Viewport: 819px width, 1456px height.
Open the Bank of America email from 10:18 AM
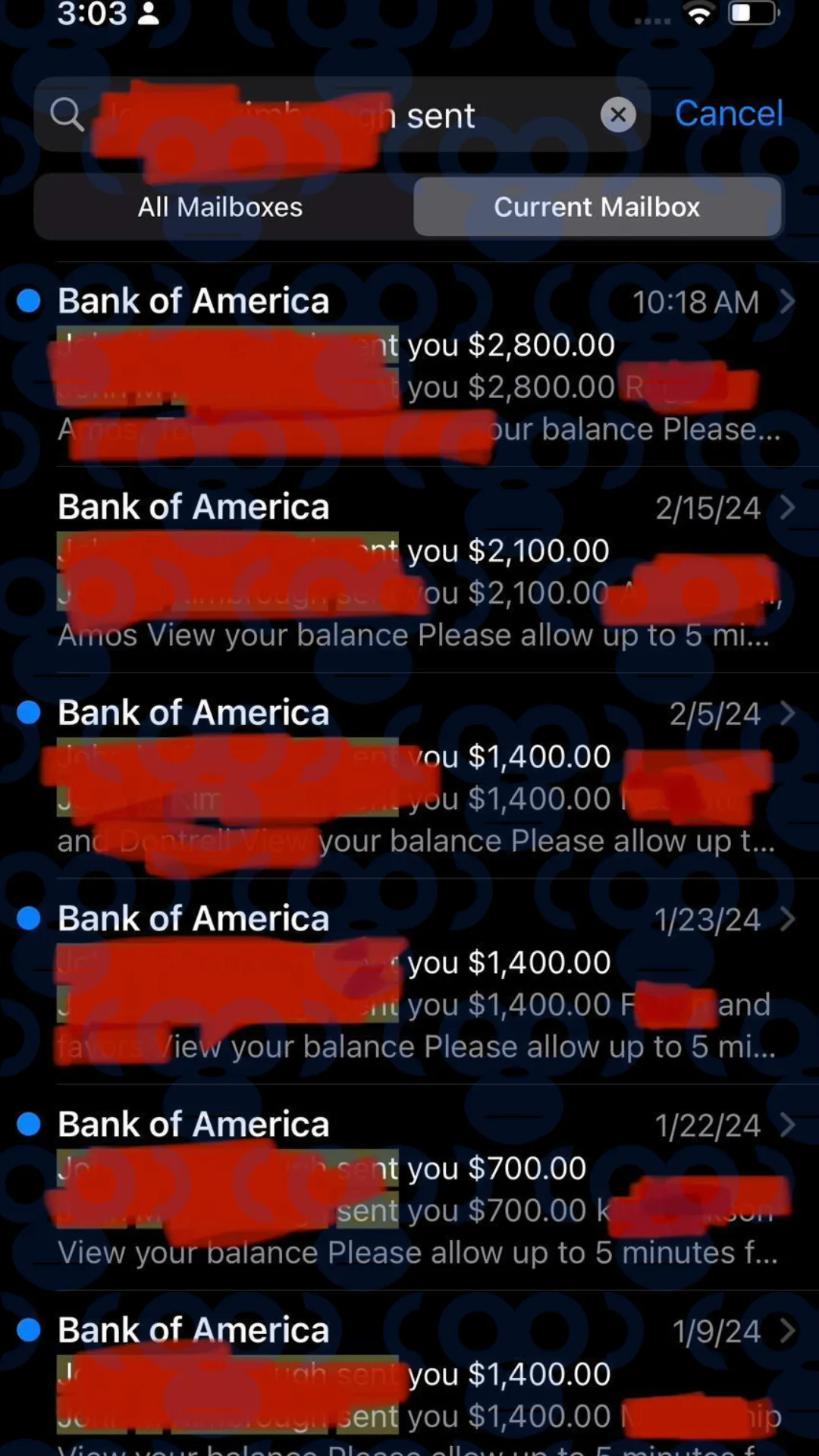pyautogui.click(x=409, y=364)
